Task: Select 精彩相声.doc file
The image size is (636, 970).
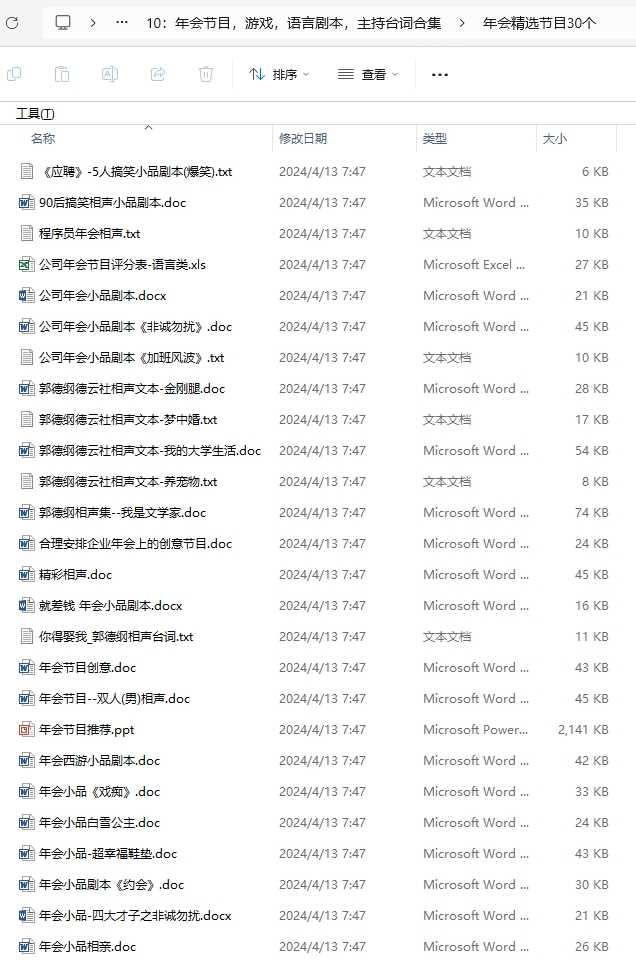Action: point(75,575)
